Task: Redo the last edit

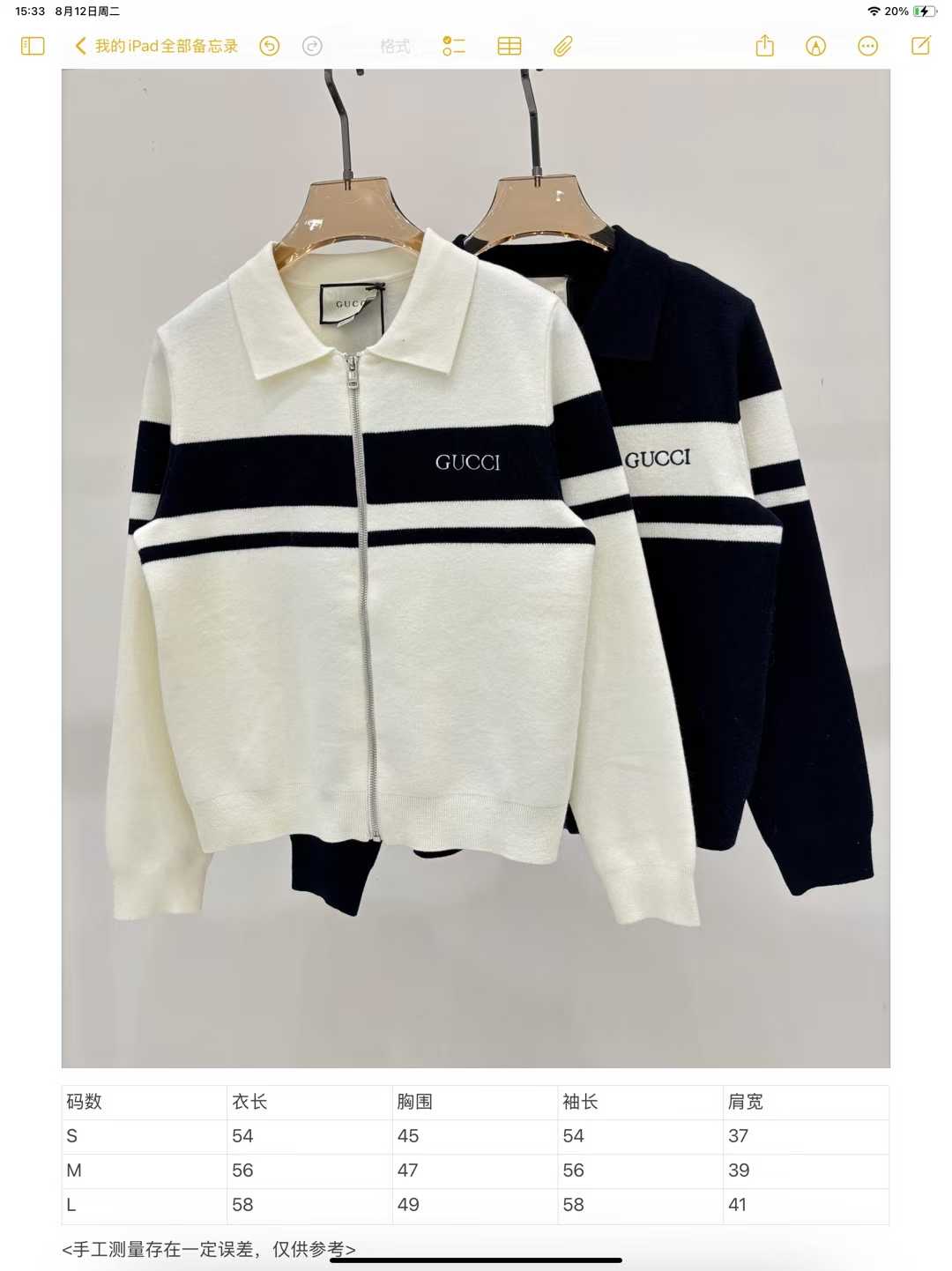Action: pyautogui.click(x=312, y=46)
